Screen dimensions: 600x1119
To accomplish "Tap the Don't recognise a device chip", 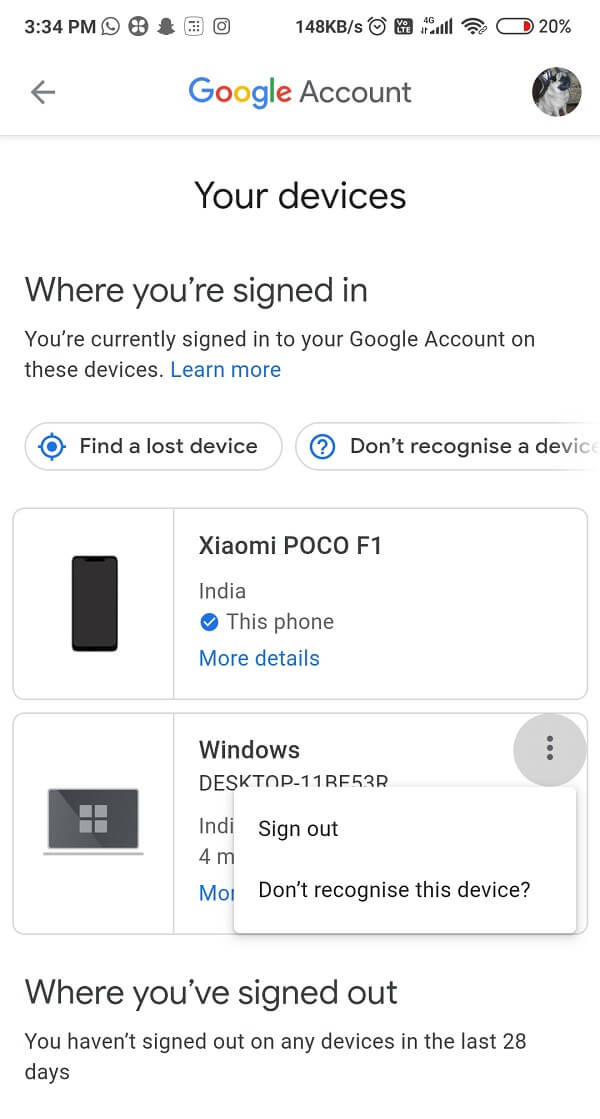I will pyautogui.click(x=447, y=446).
